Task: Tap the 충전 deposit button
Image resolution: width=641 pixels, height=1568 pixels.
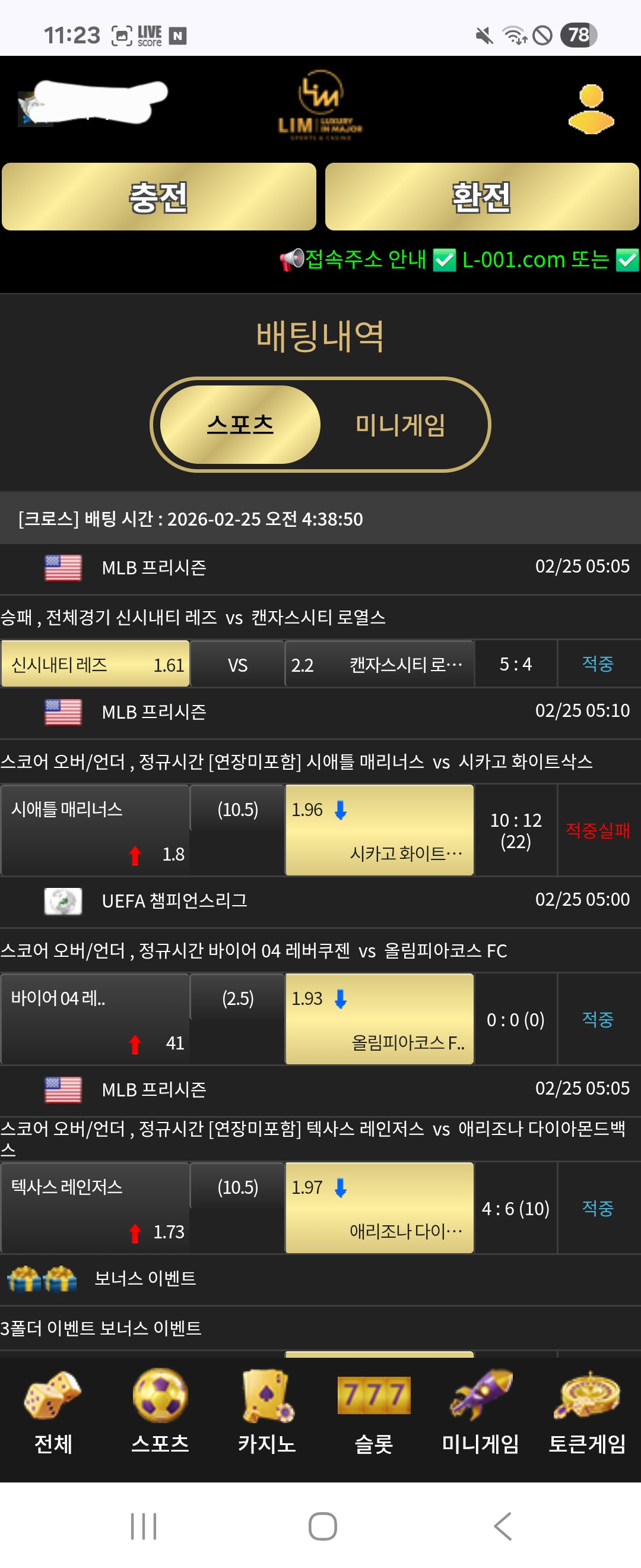Action: tap(158, 197)
